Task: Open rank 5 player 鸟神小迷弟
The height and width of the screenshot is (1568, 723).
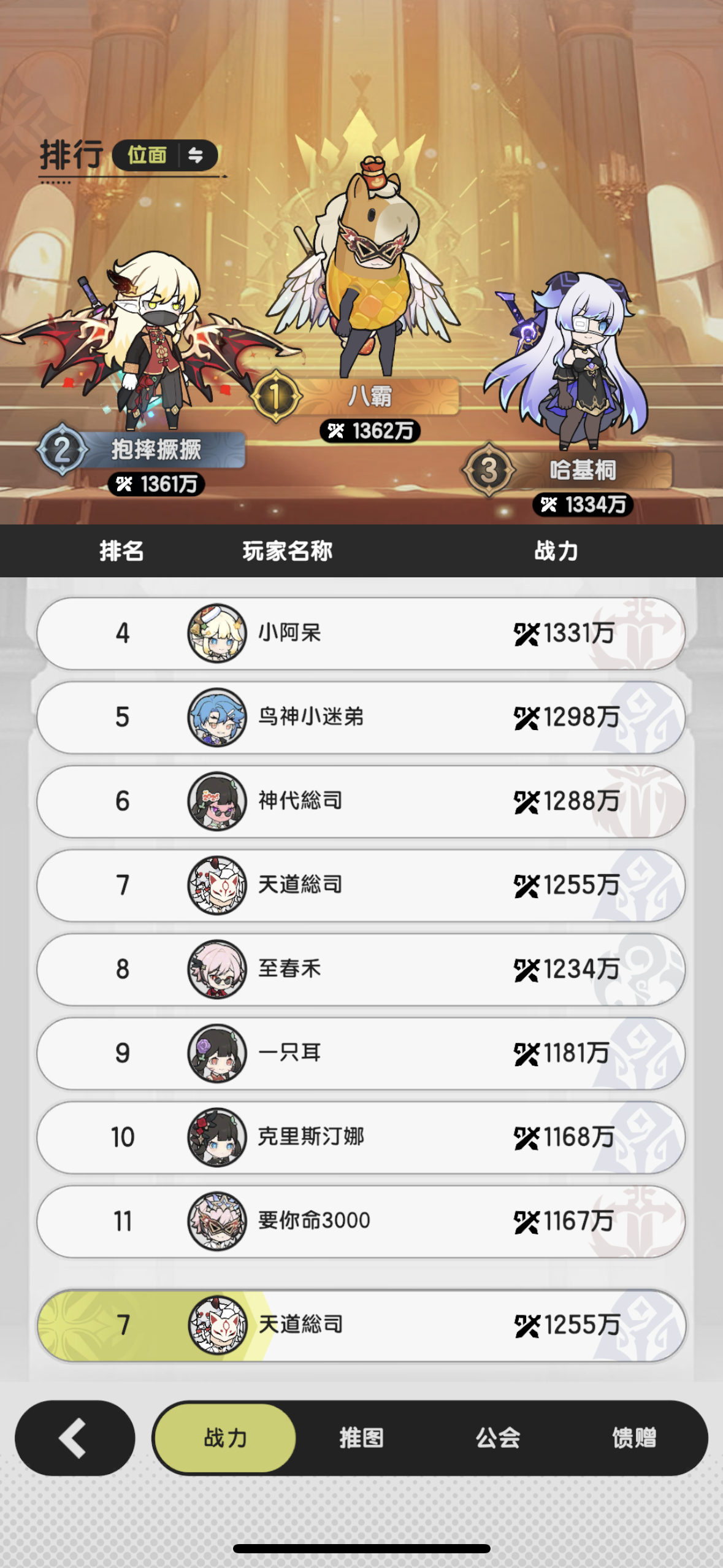Action: point(361,717)
